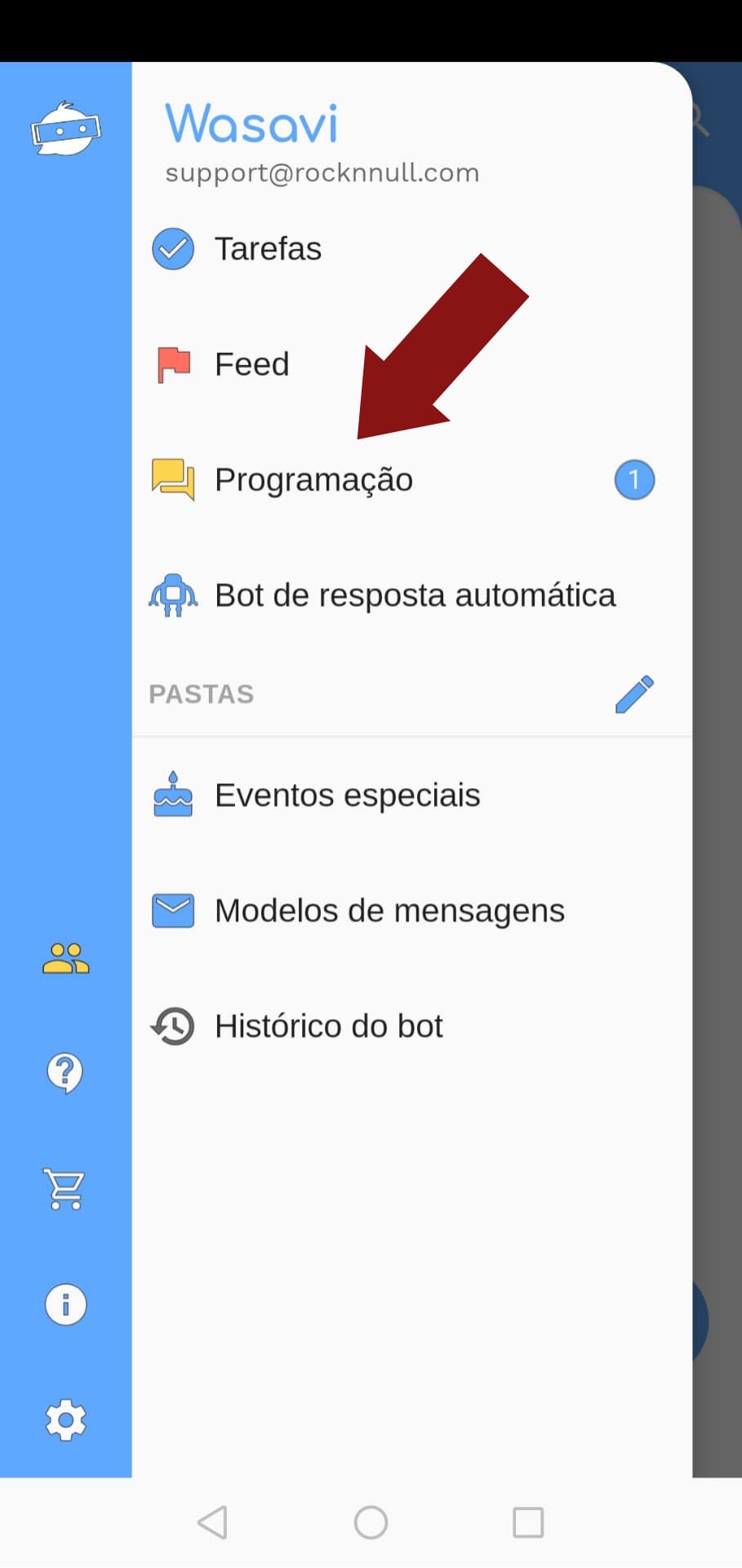Open the Eventos especiais folder
Image resolution: width=742 pixels, height=1568 pixels.
click(347, 795)
